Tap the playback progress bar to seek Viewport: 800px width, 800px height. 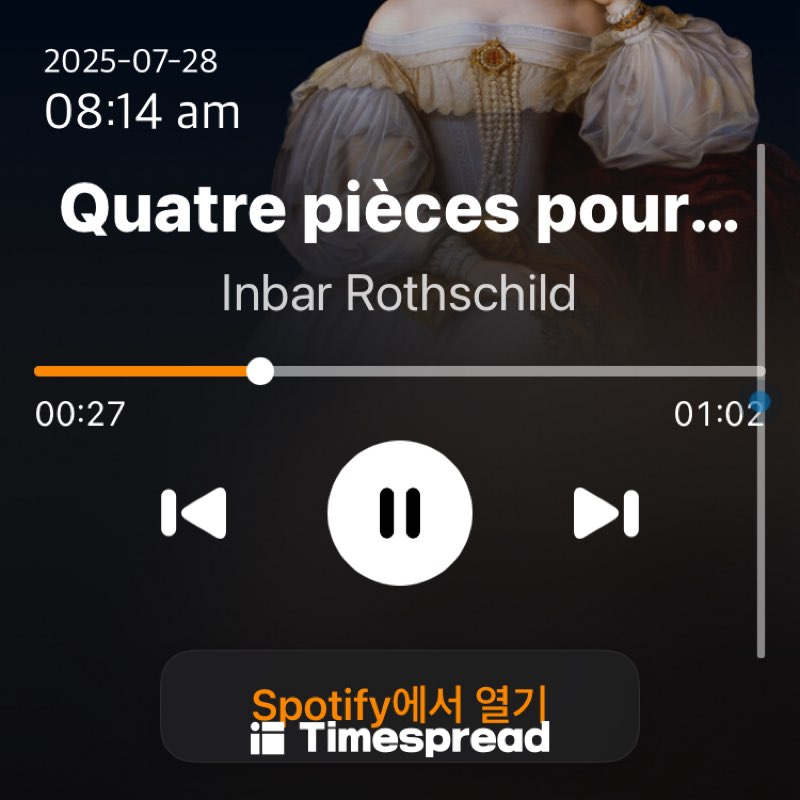point(500,371)
